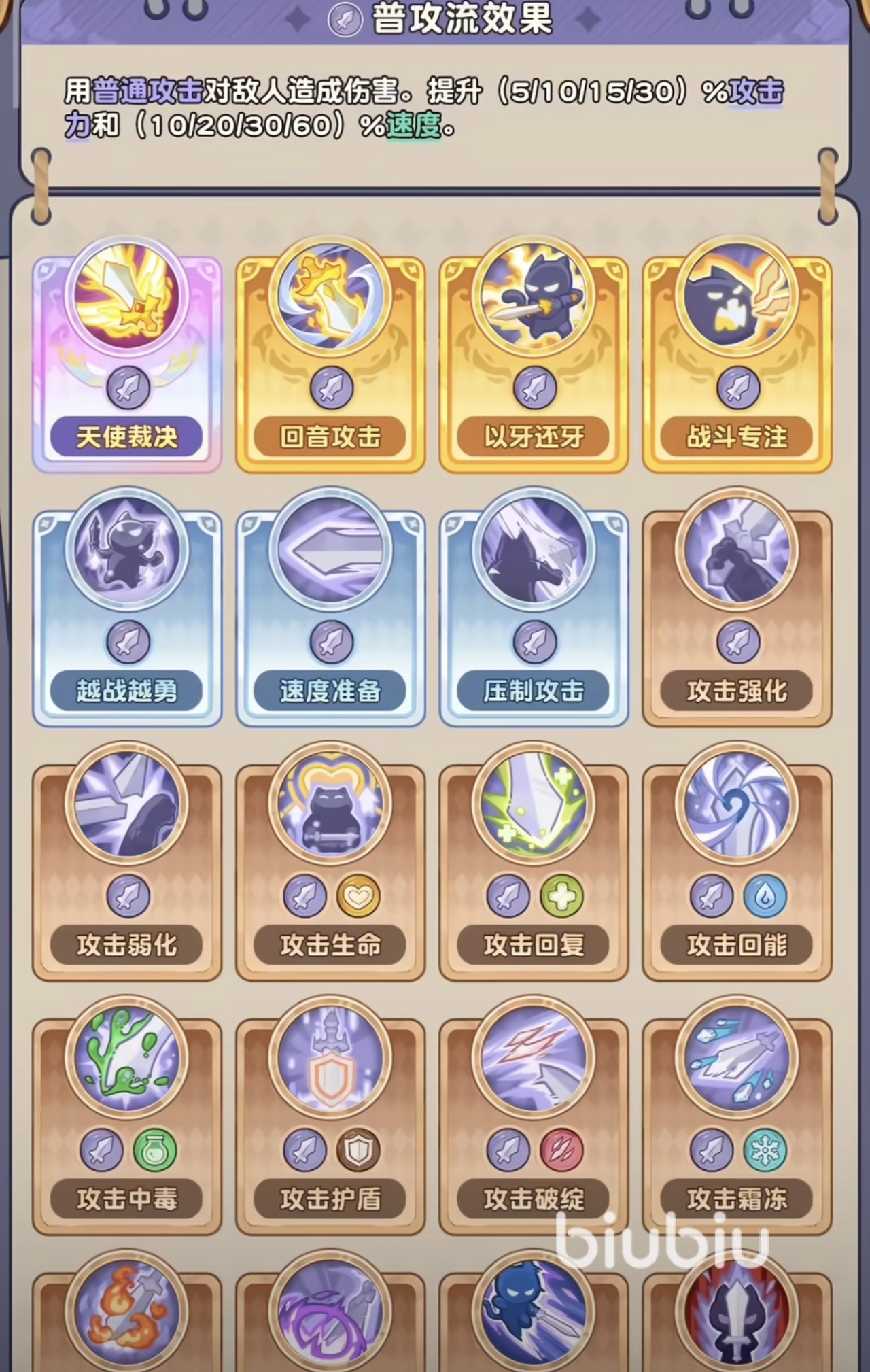Viewport: 870px width, 1372px height.
Task: Open the 攻击强化 skill card
Action: pos(737,608)
